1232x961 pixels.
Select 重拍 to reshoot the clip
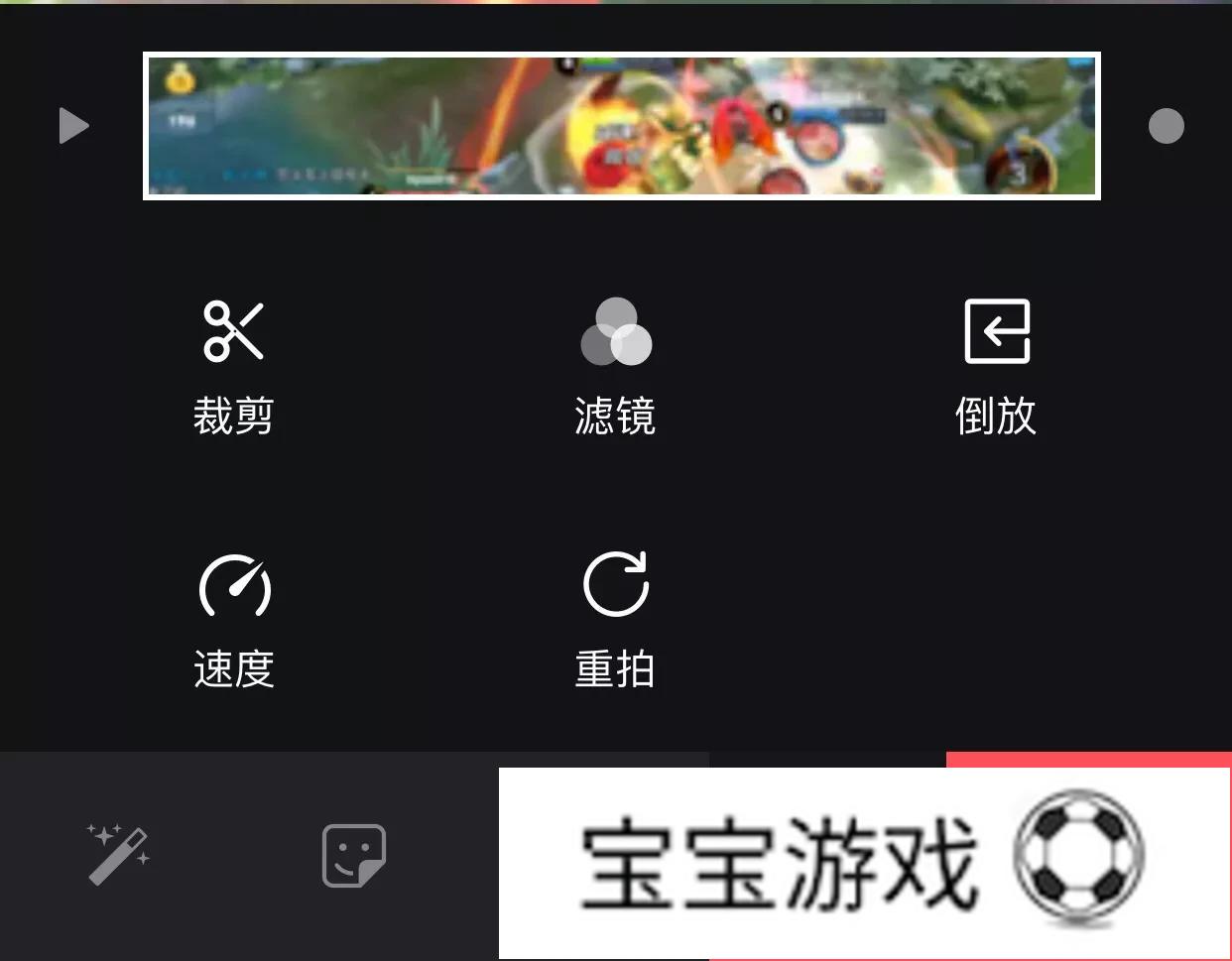click(615, 619)
